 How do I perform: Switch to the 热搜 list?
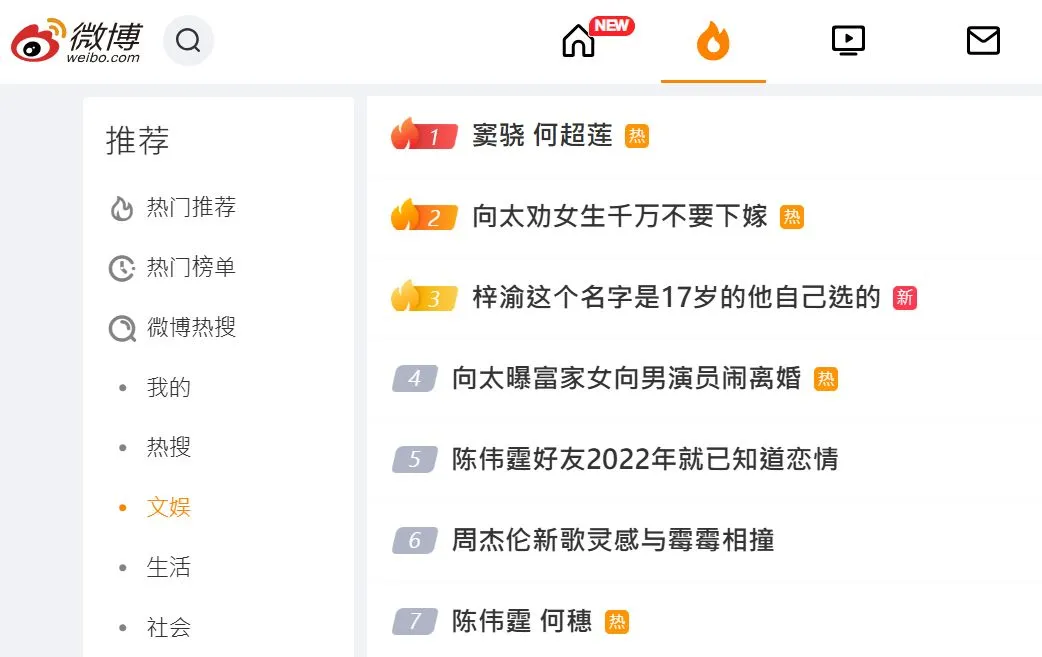(x=168, y=448)
